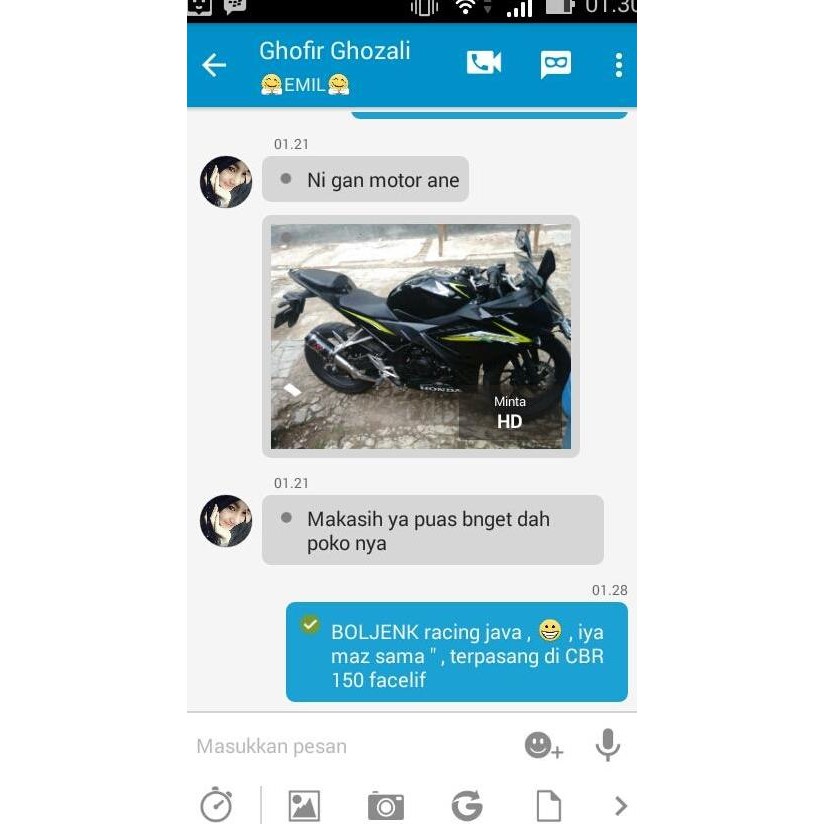Attach a picture from the gallery

pyautogui.click(x=303, y=805)
